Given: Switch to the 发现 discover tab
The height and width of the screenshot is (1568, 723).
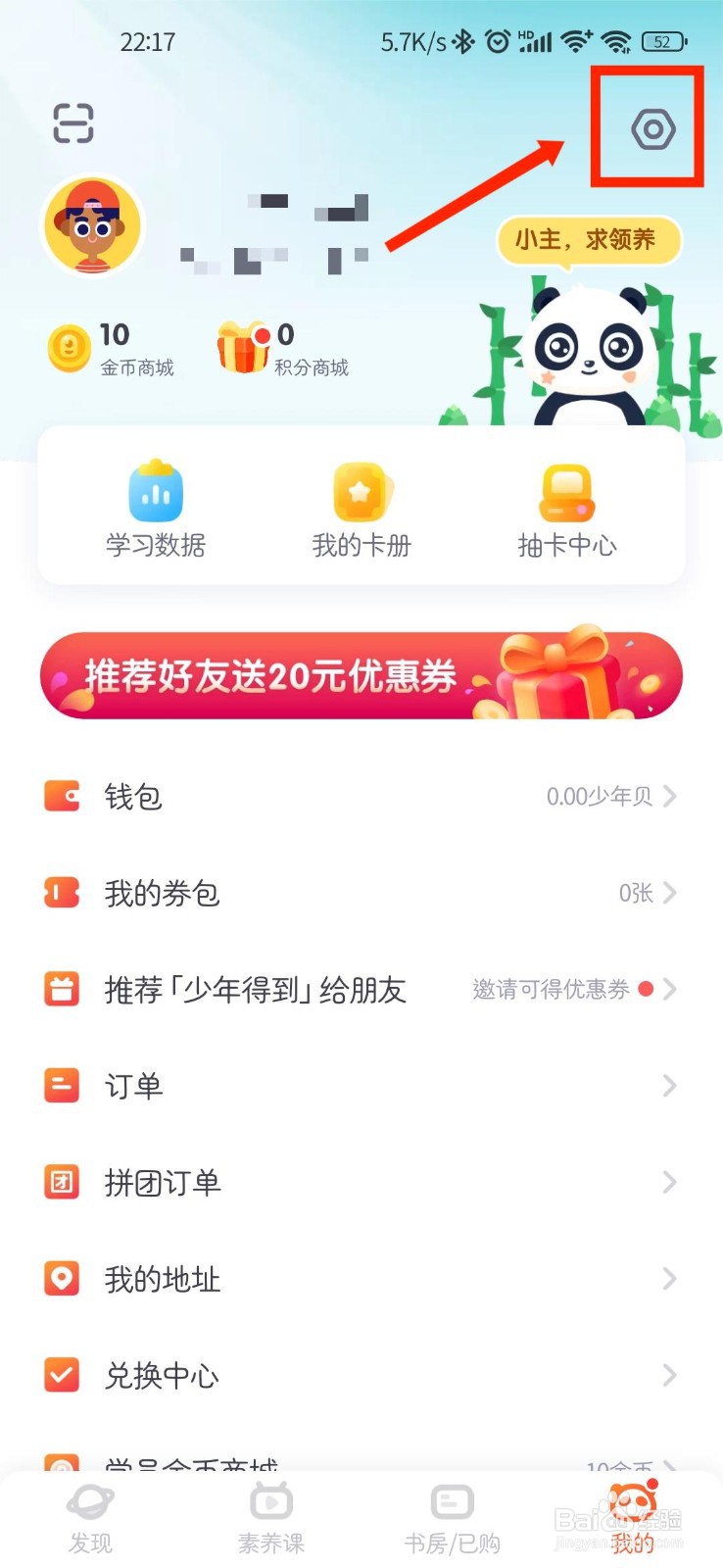Looking at the screenshot, I should pyautogui.click(x=90, y=1514).
